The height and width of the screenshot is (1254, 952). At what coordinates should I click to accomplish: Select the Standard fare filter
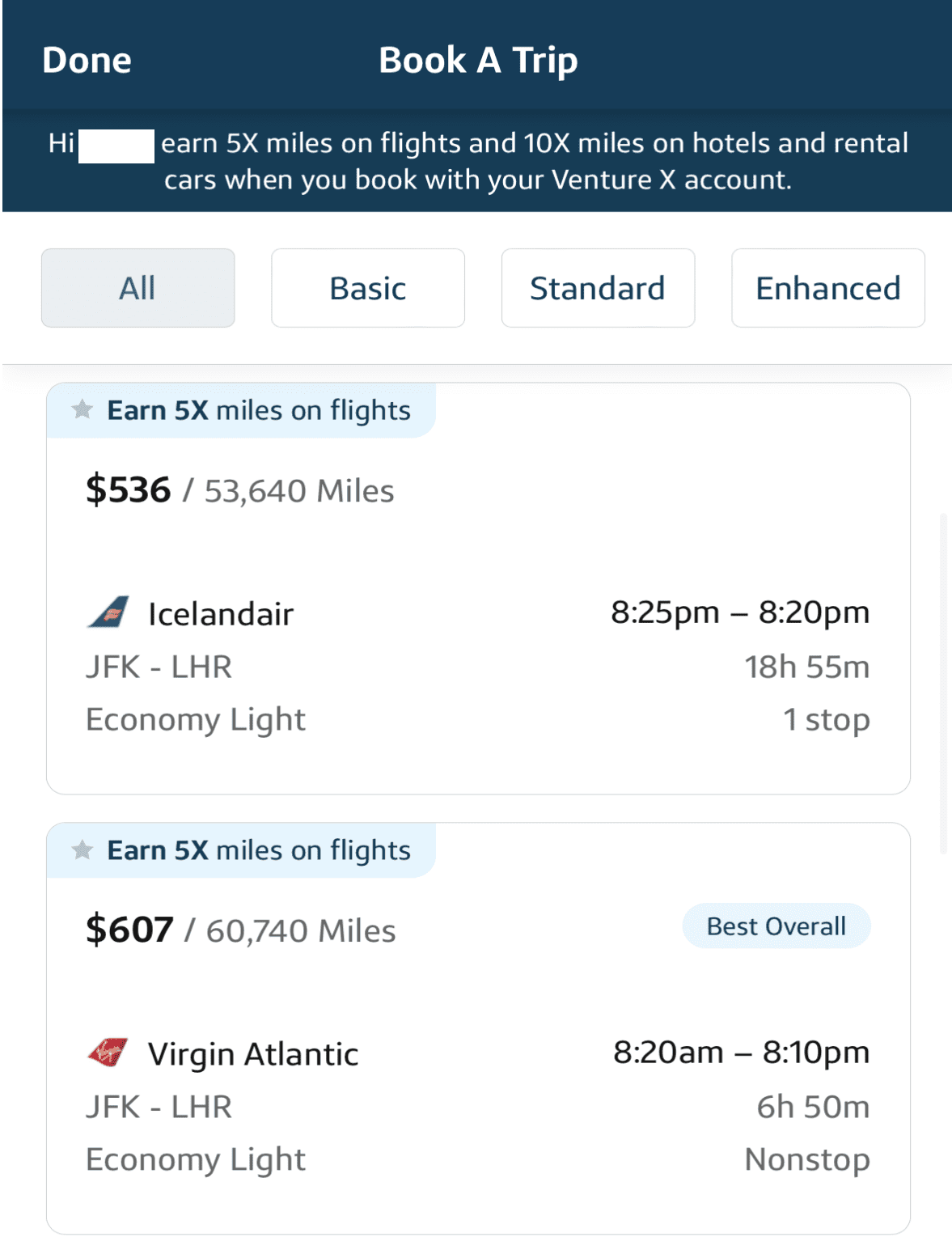point(598,288)
